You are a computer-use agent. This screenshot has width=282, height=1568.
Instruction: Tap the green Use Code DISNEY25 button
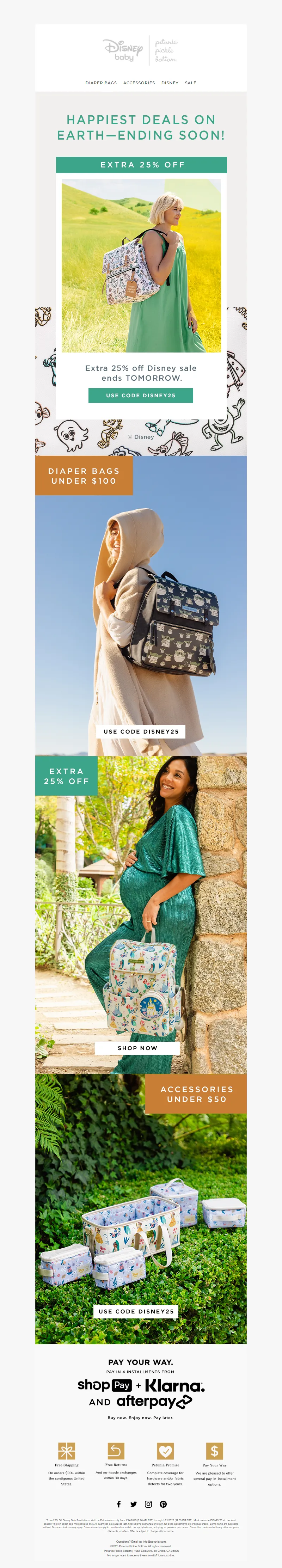click(x=141, y=396)
